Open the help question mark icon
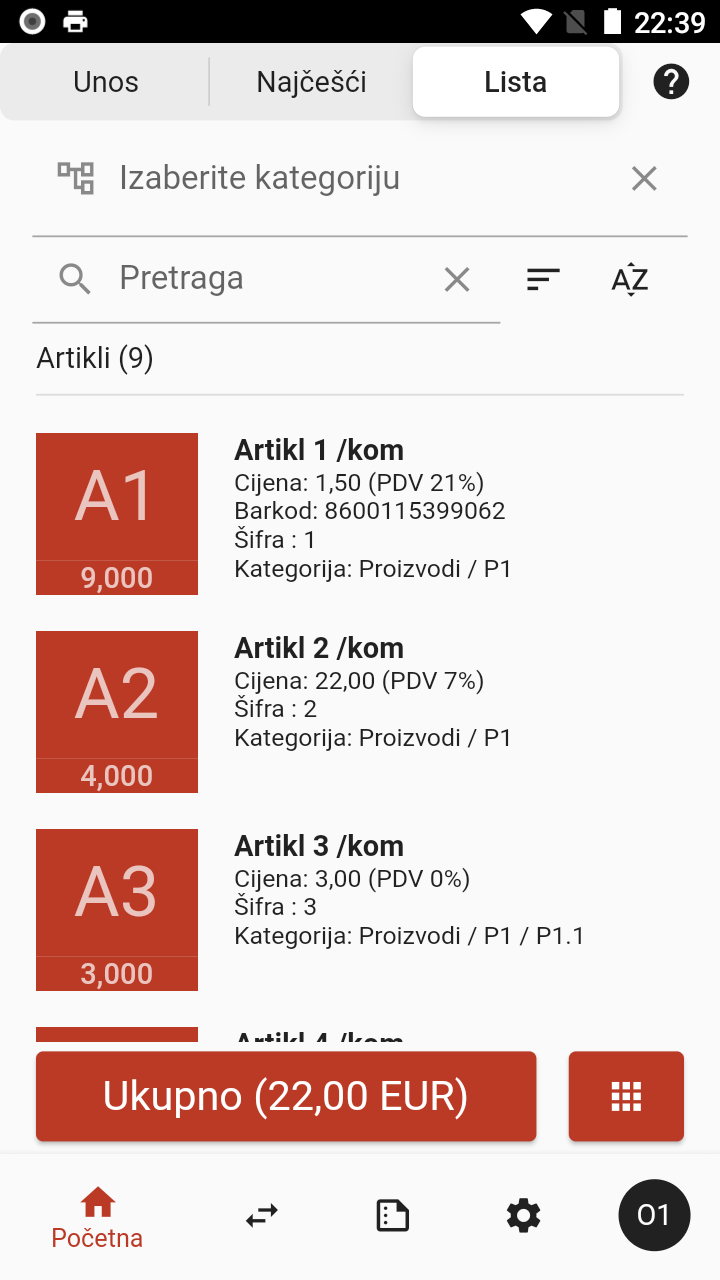The image size is (720, 1280). pyautogui.click(x=671, y=81)
